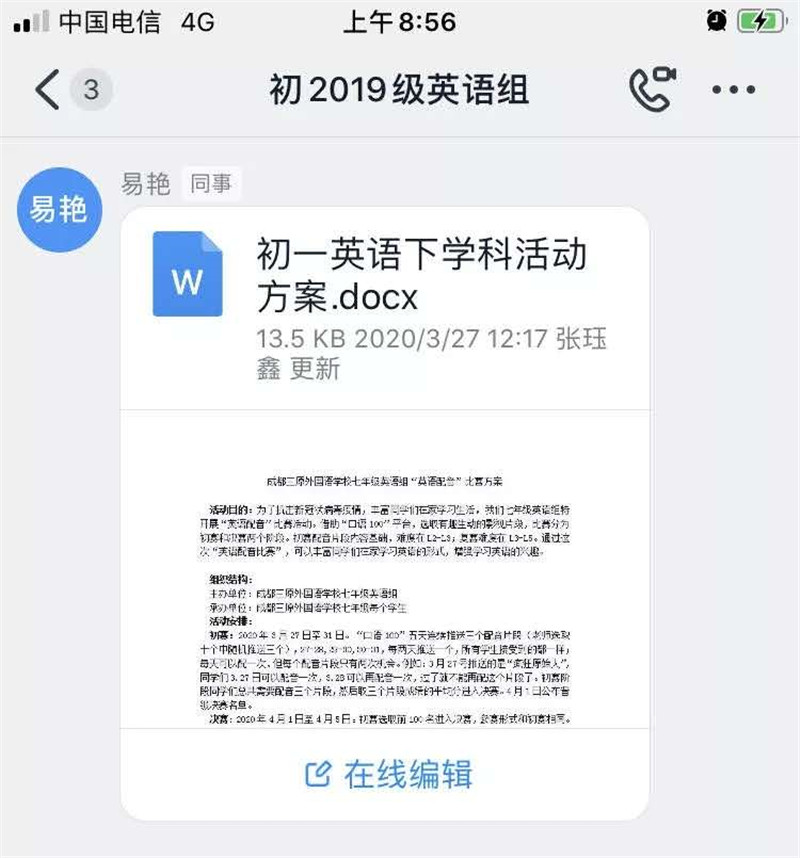Start a voice or video call
Image resolution: width=800 pixels, height=858 pixels.
point(652,90)
